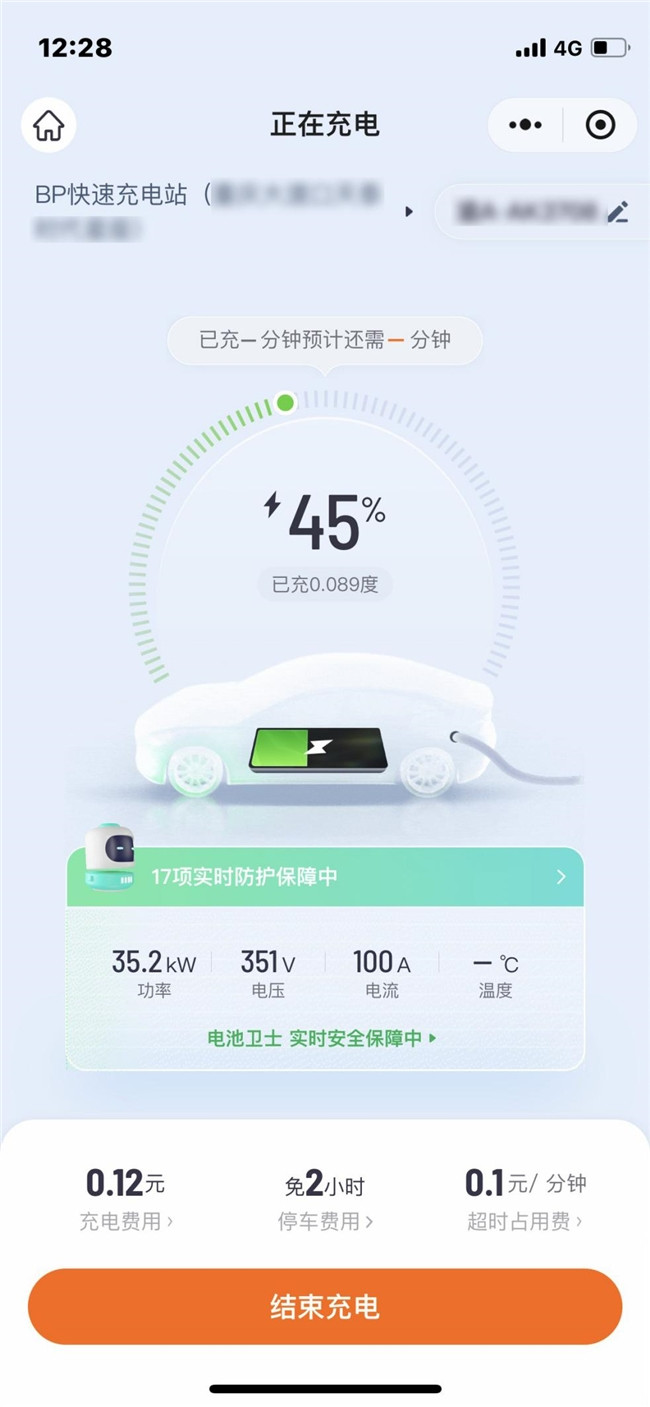View 超时占用费 details
The height and width of the screenshot is (1407, 650).
[x=525, y=1221]
